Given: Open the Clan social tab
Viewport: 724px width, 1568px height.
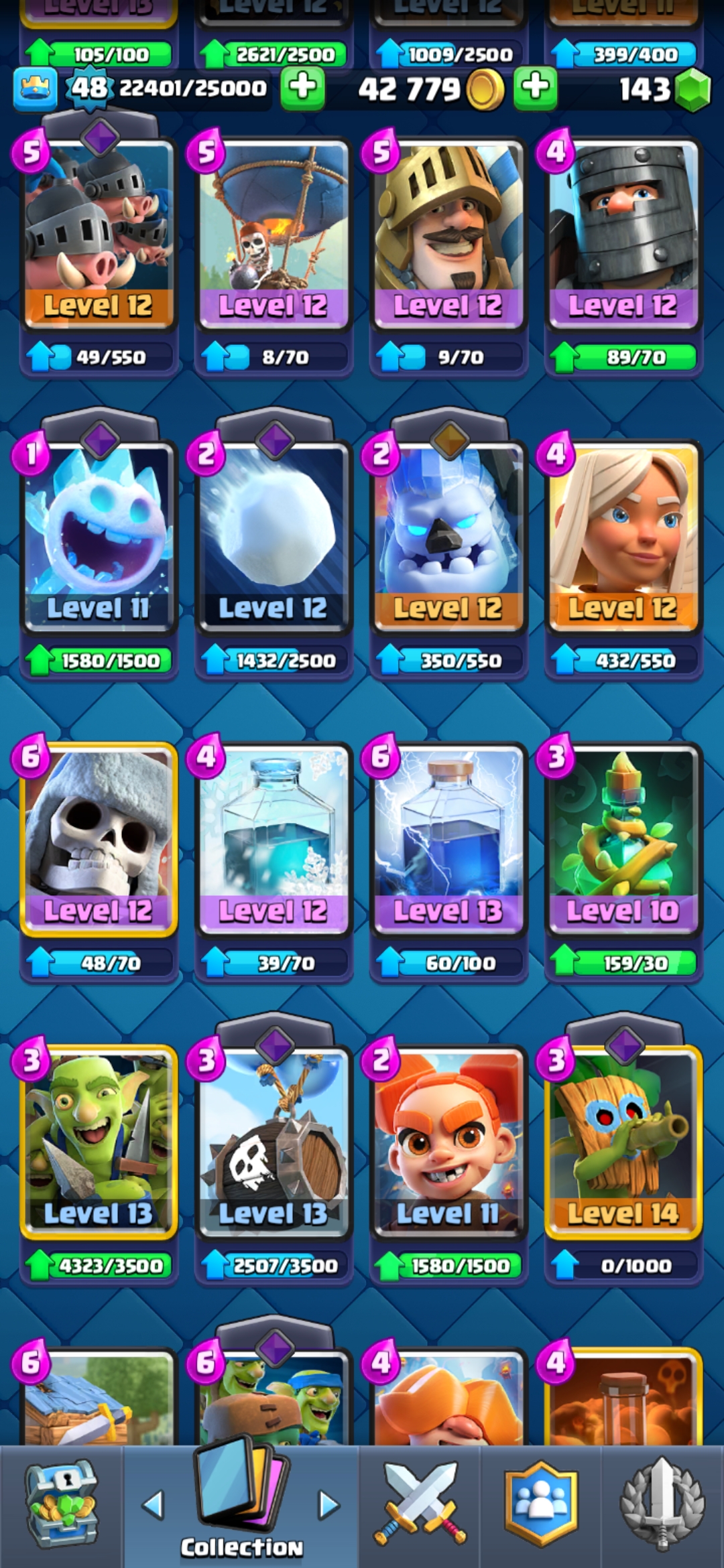Looking at the screenshot, I should pos(541,1505).
